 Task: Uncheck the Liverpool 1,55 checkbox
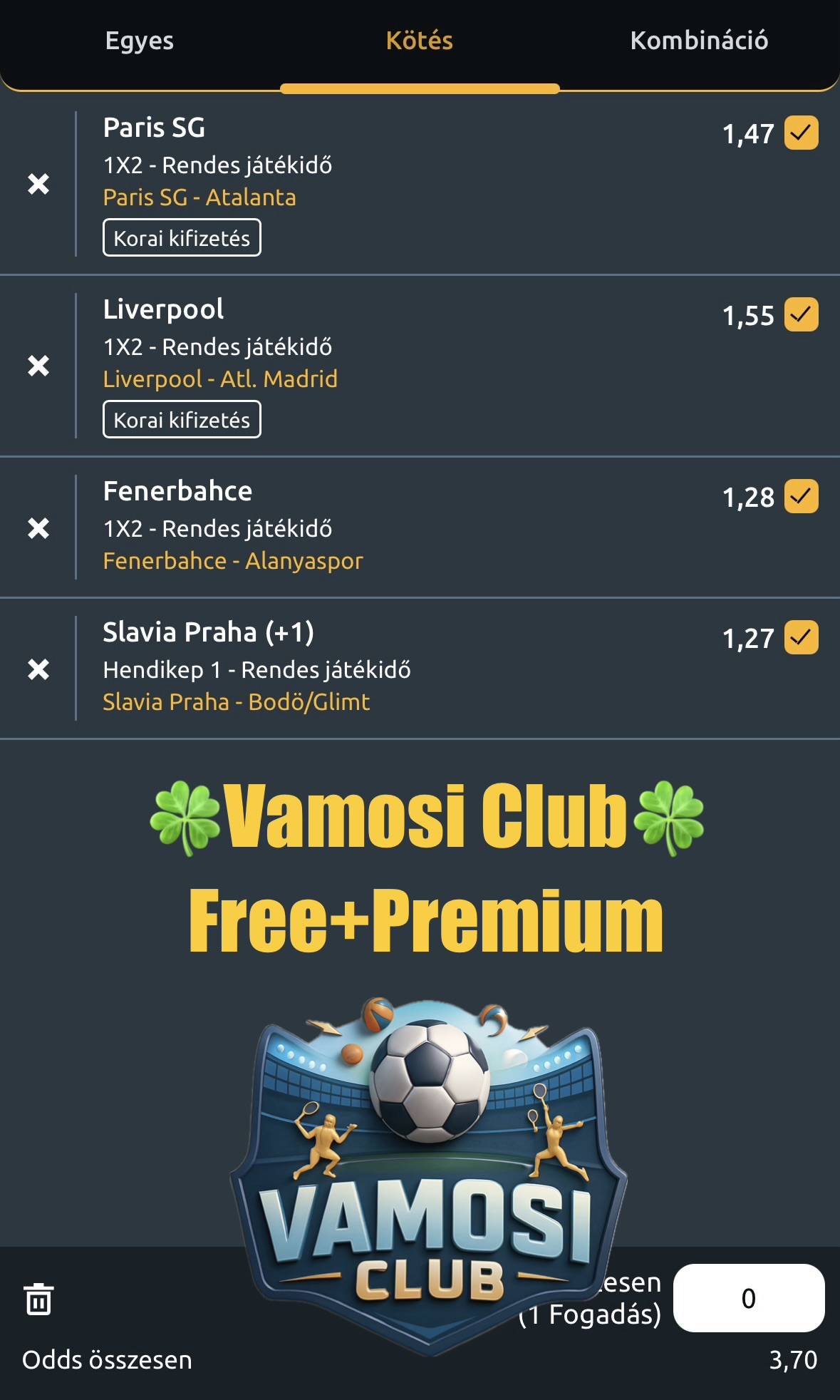point(802,315)
